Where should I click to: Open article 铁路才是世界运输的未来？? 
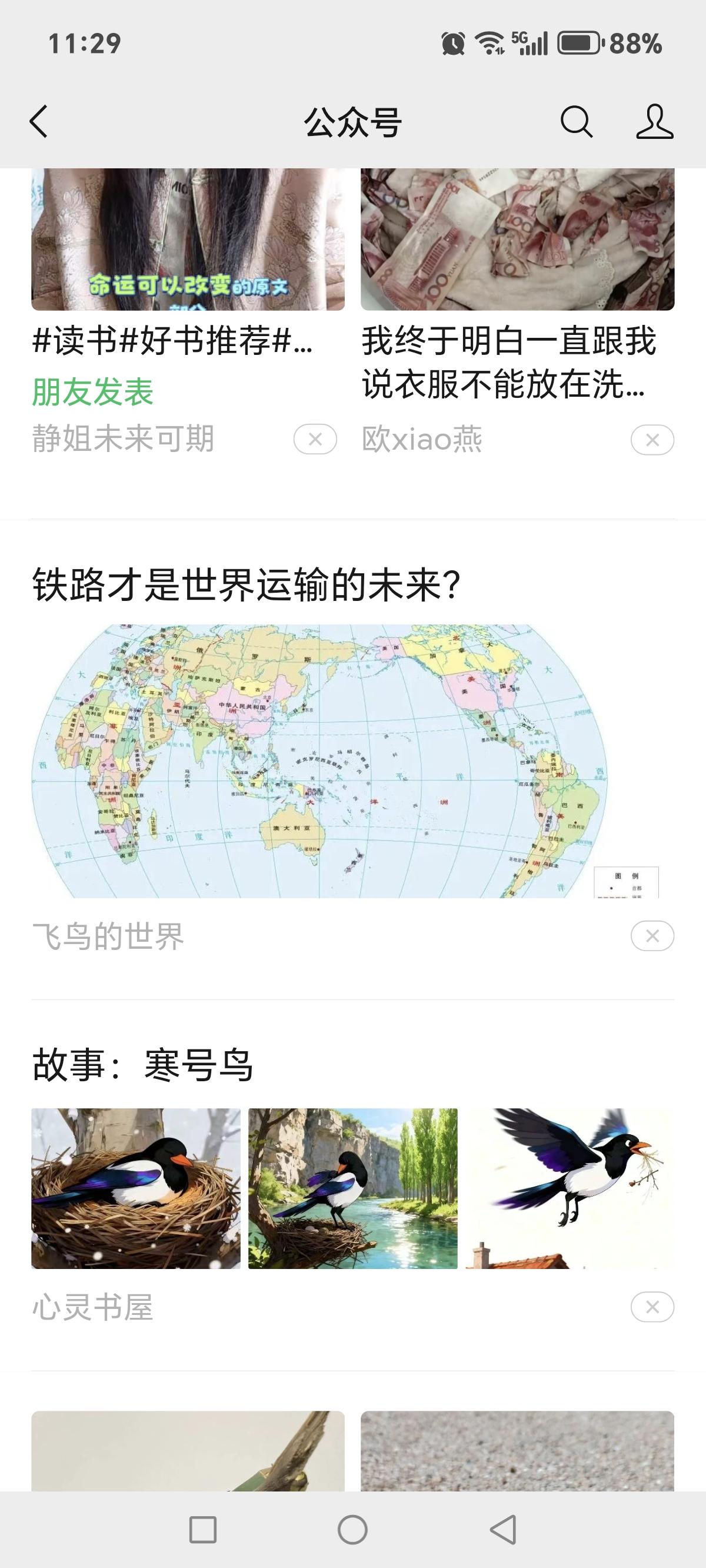pos(247,583)
